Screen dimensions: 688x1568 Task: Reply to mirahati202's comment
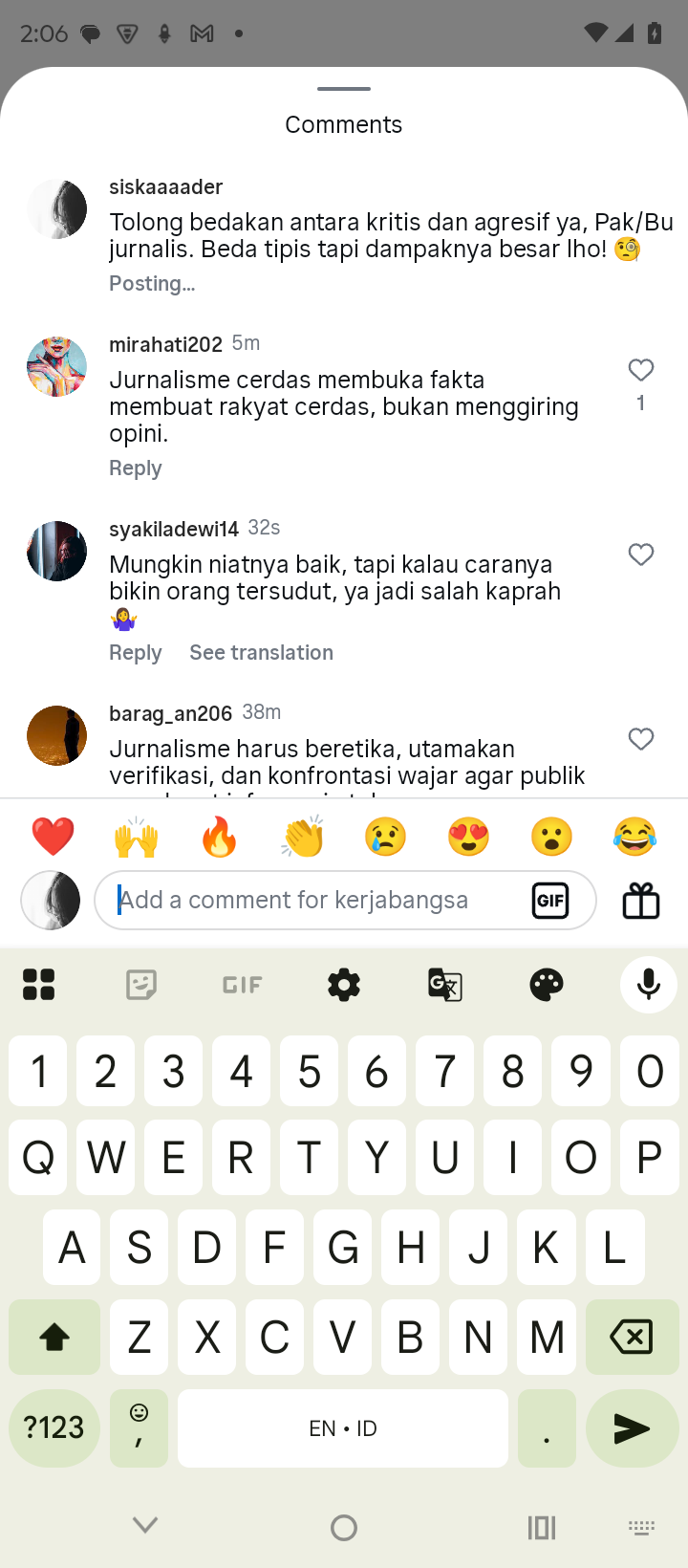point(135,468)
